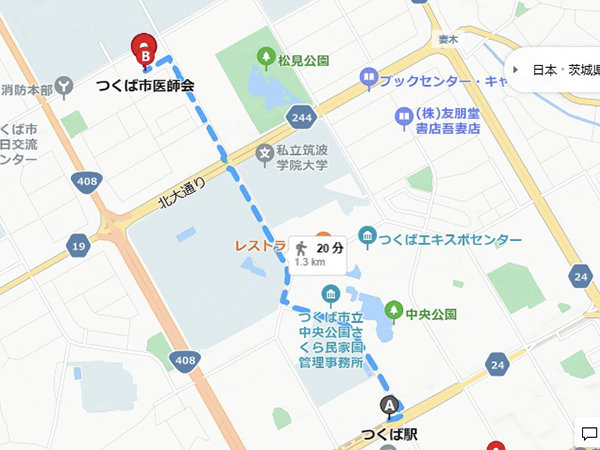Open the ブックセンター・キャ bookstore marker

pyautogui.click(x=369, y=77)
